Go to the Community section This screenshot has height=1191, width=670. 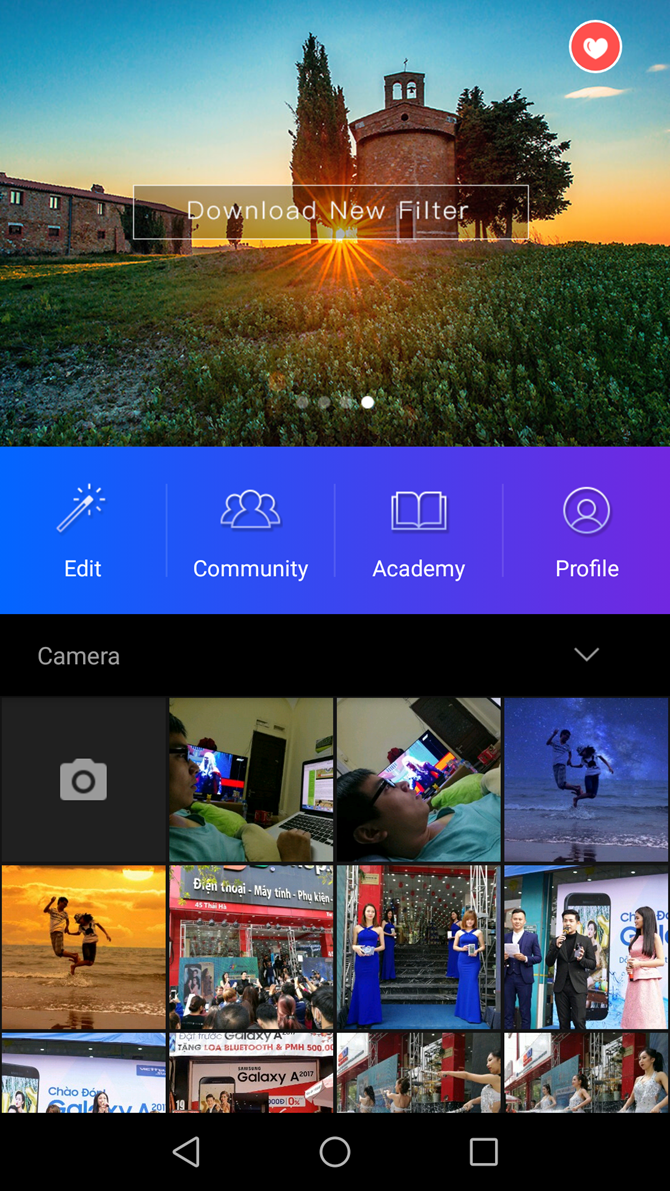pyautogui.click(x=250, y=531)
